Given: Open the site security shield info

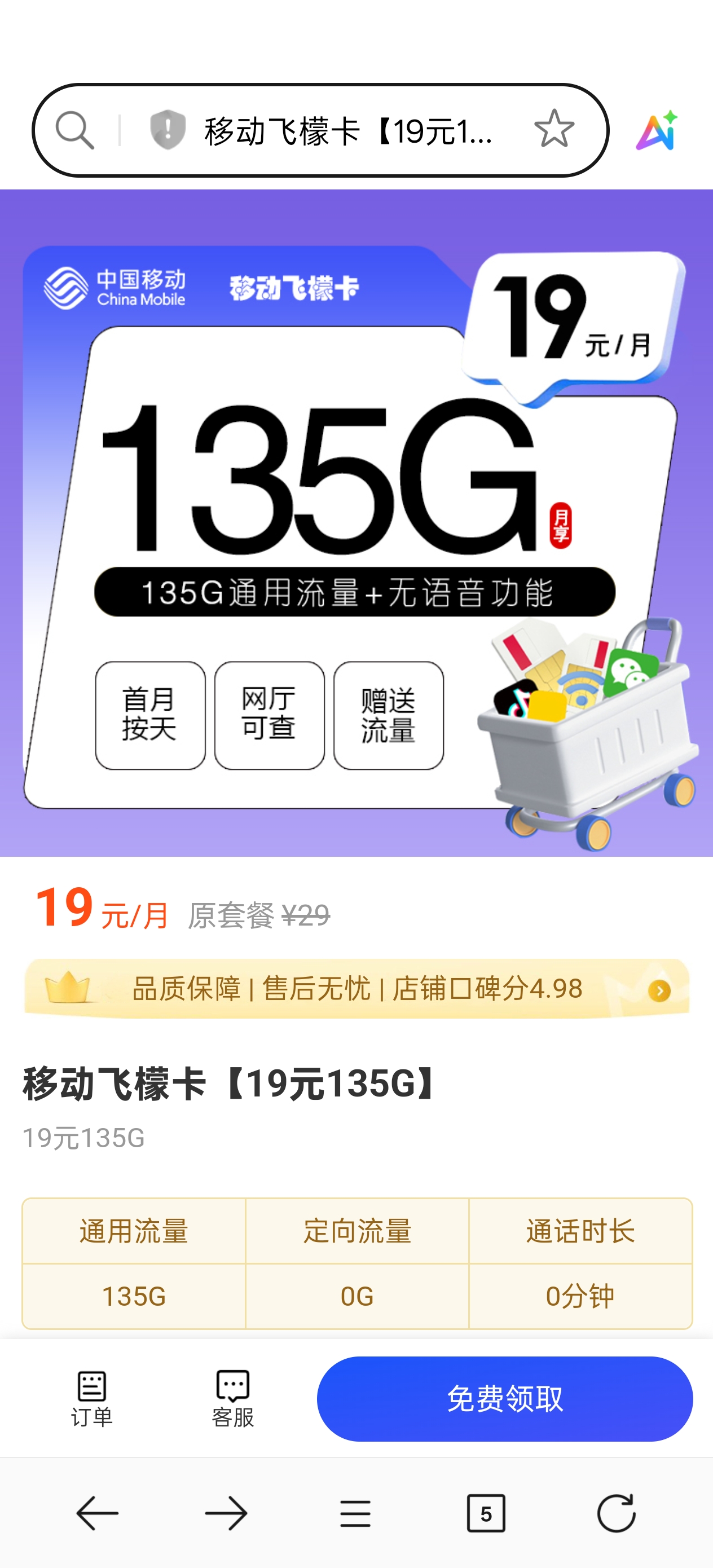Looking at the screenshot, I should [168, 130].
